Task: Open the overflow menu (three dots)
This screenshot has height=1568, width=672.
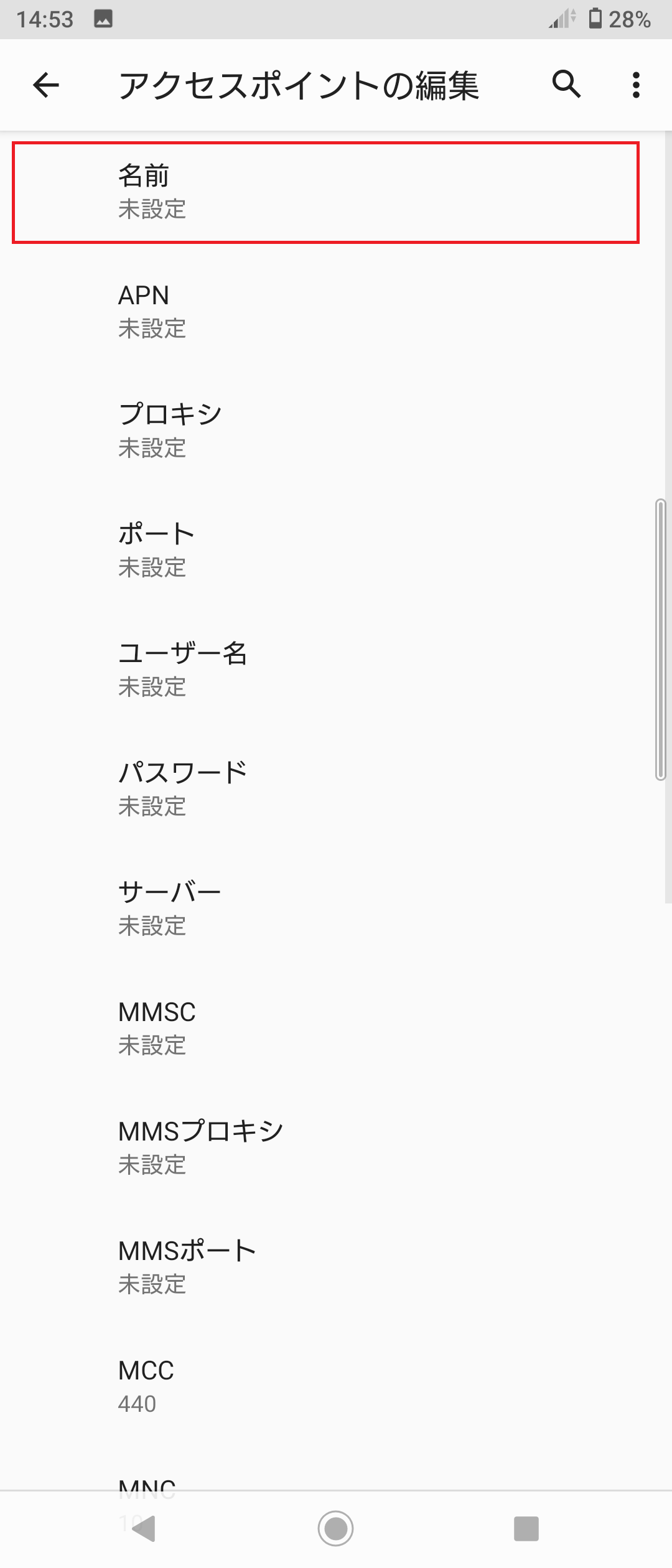Action: coord(636,86)
